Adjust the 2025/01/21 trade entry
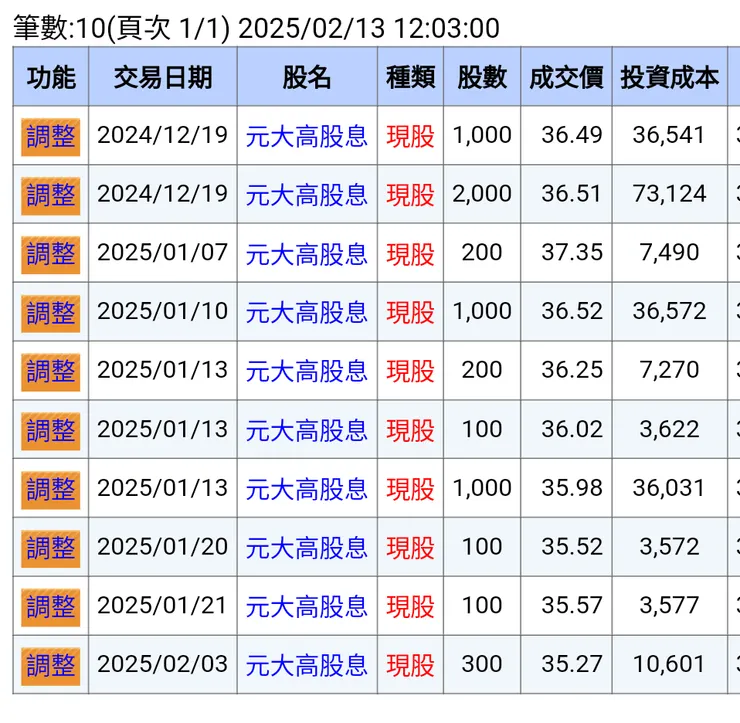 pyautogui.click(x=50, y=607)
